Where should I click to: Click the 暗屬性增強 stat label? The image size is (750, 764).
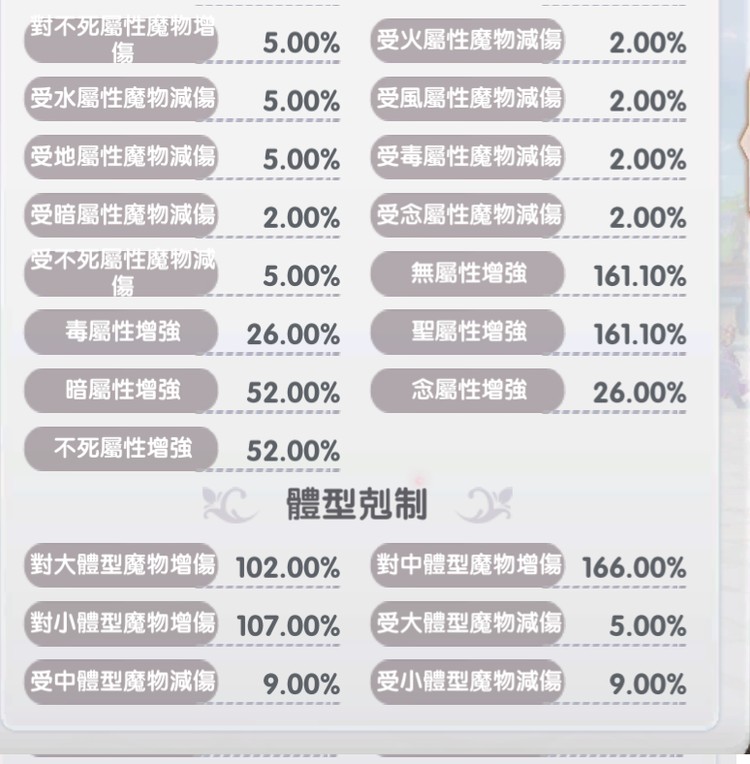[120, 390]
